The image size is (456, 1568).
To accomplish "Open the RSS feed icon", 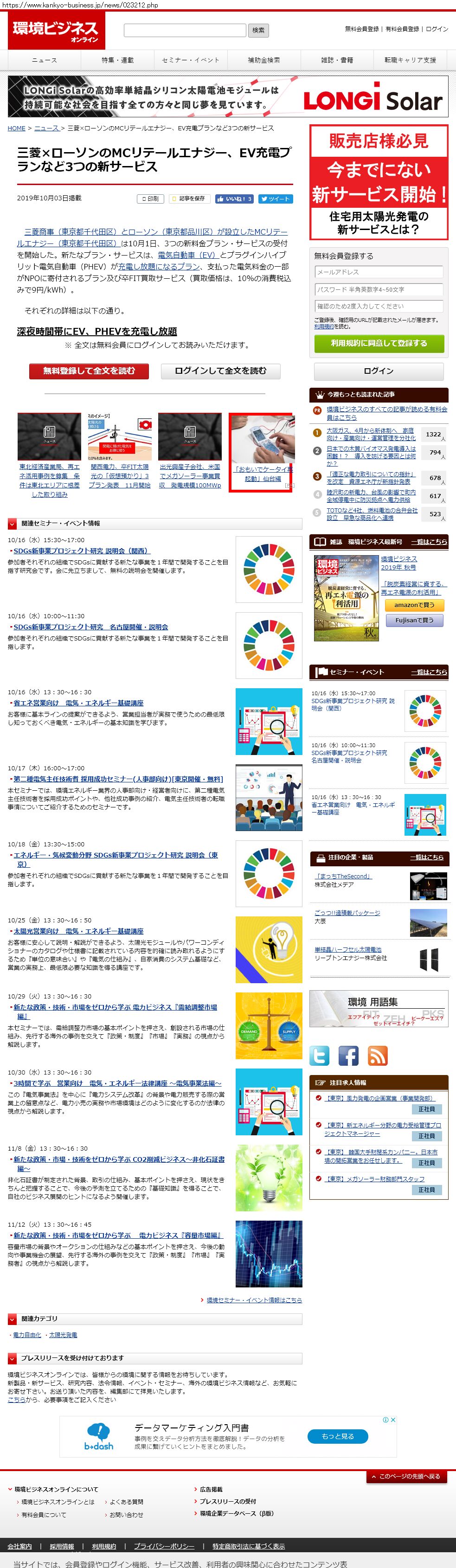I will 378,1056.
